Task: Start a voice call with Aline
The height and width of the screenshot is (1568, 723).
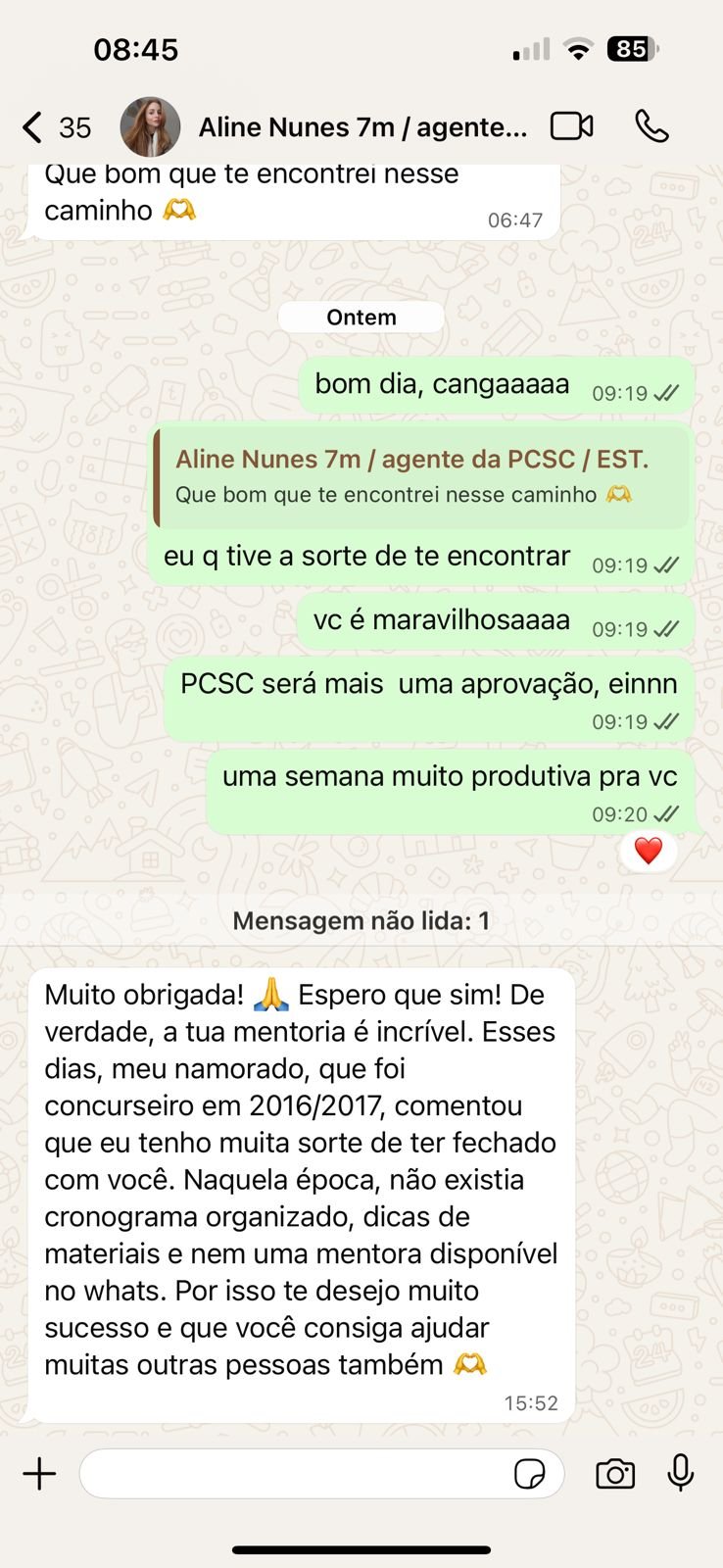Action: click(651, 126)
